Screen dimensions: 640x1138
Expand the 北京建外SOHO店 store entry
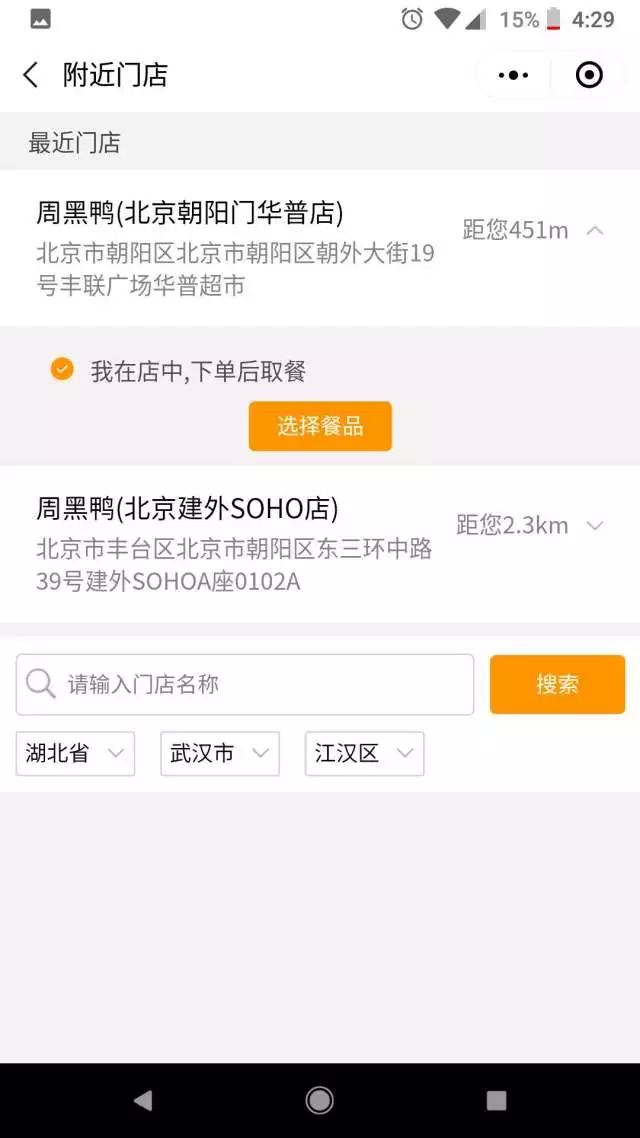(595, 526)
